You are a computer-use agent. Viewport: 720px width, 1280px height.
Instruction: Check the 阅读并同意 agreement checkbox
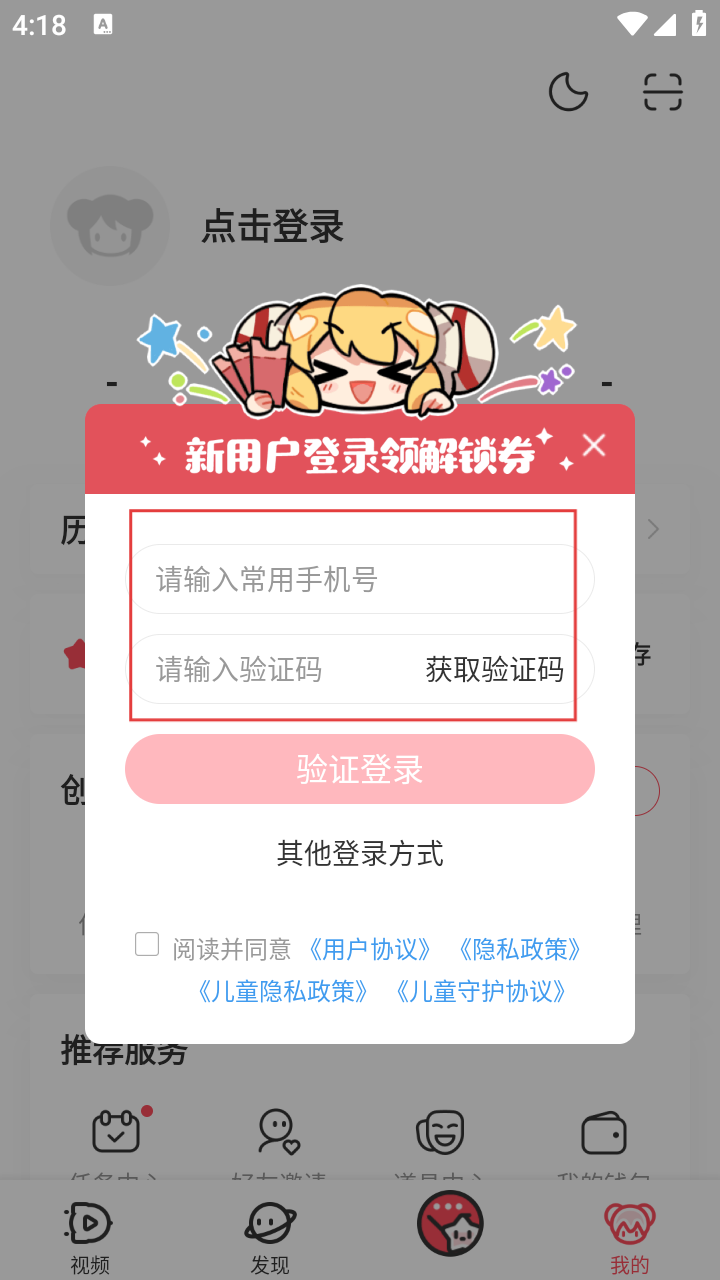click(147, 944)
